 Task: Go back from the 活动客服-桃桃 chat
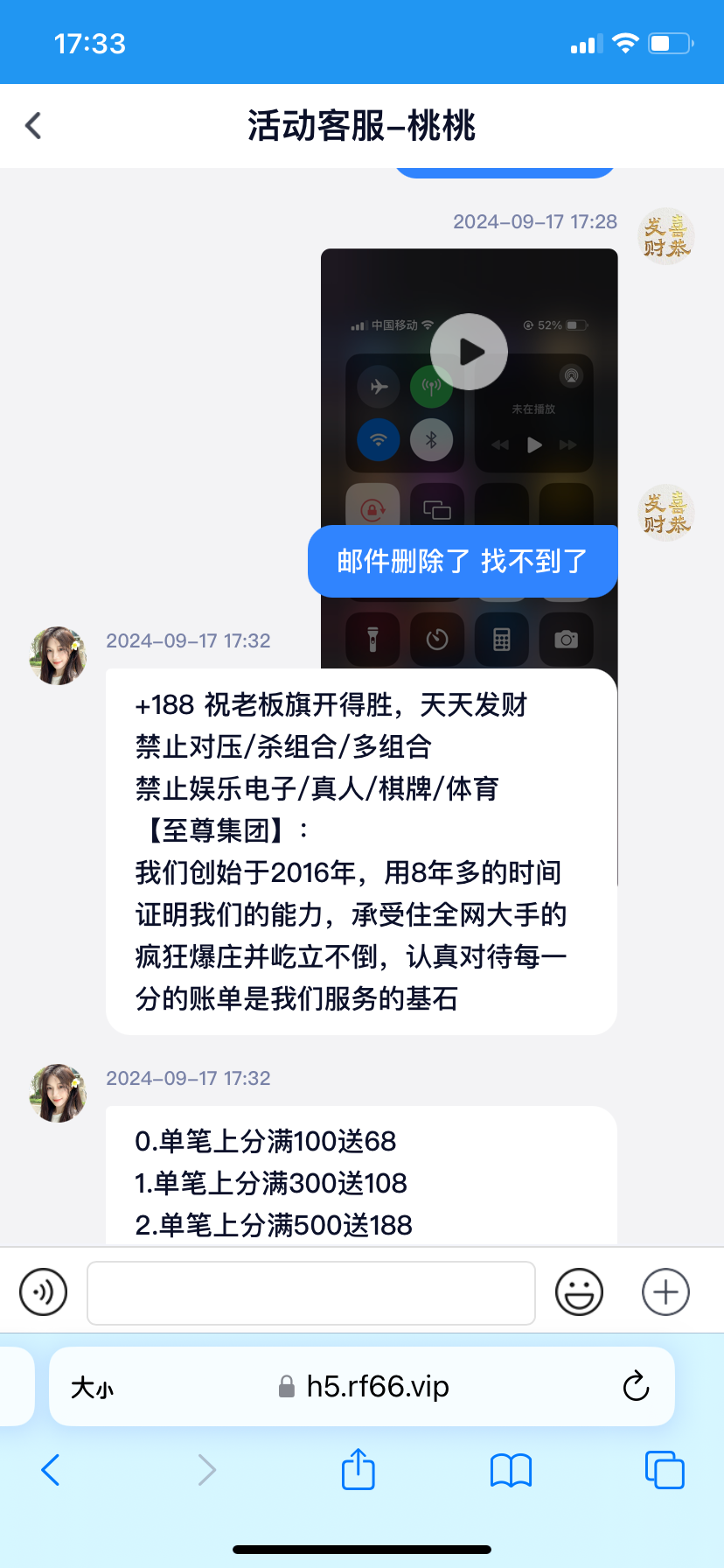point(33,126)
